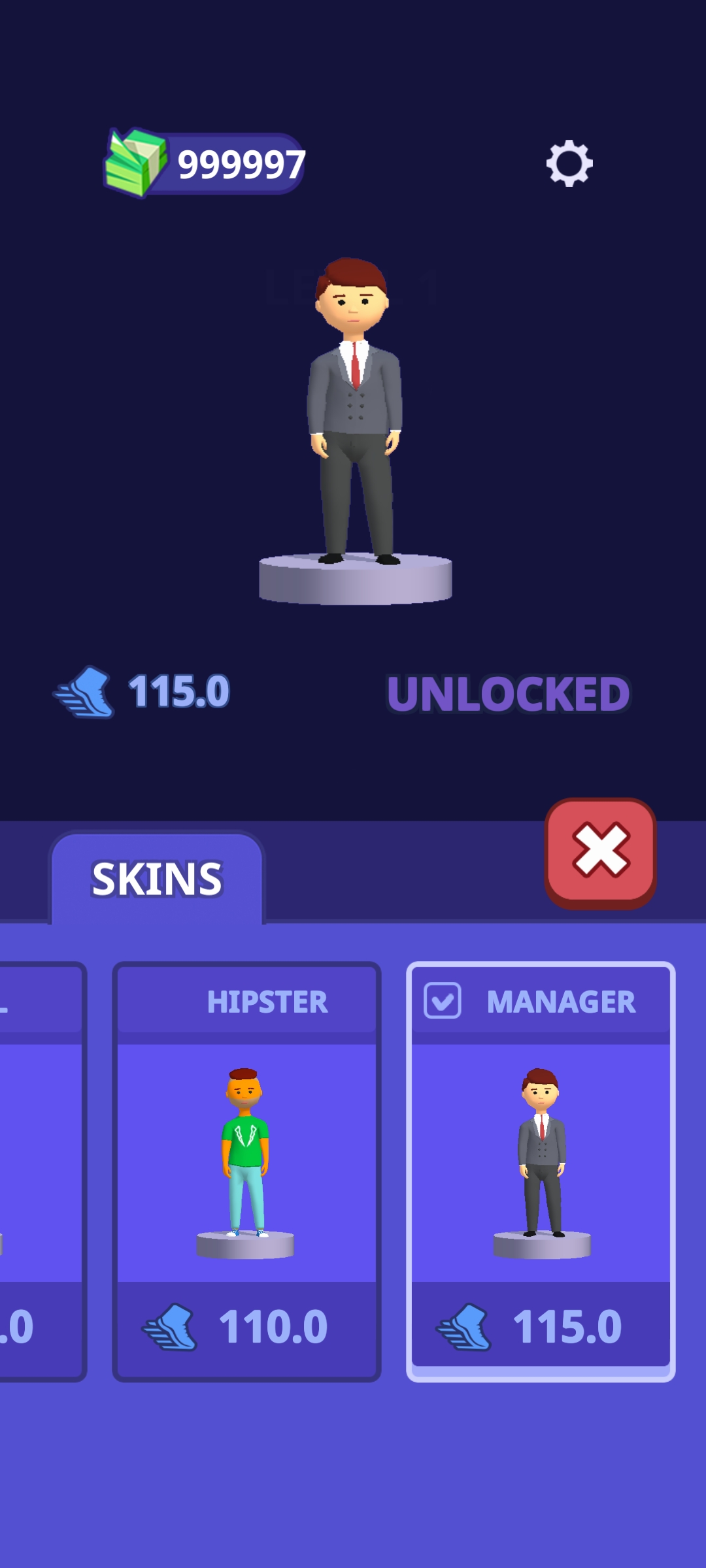Screen dimensions: 706x1568
Task: Close the skins panel
Action: click(x=600, y=853)
